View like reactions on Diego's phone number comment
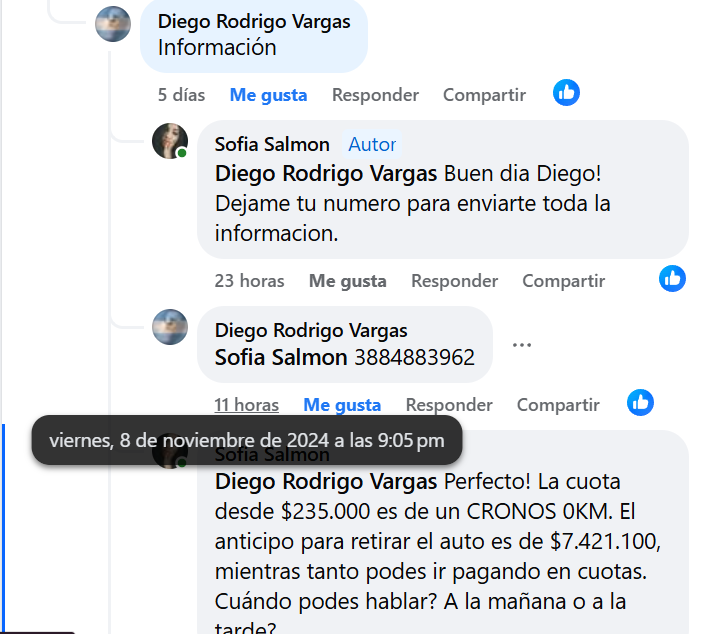The width and height of the screenshot is (711, 634). point(640,403)
